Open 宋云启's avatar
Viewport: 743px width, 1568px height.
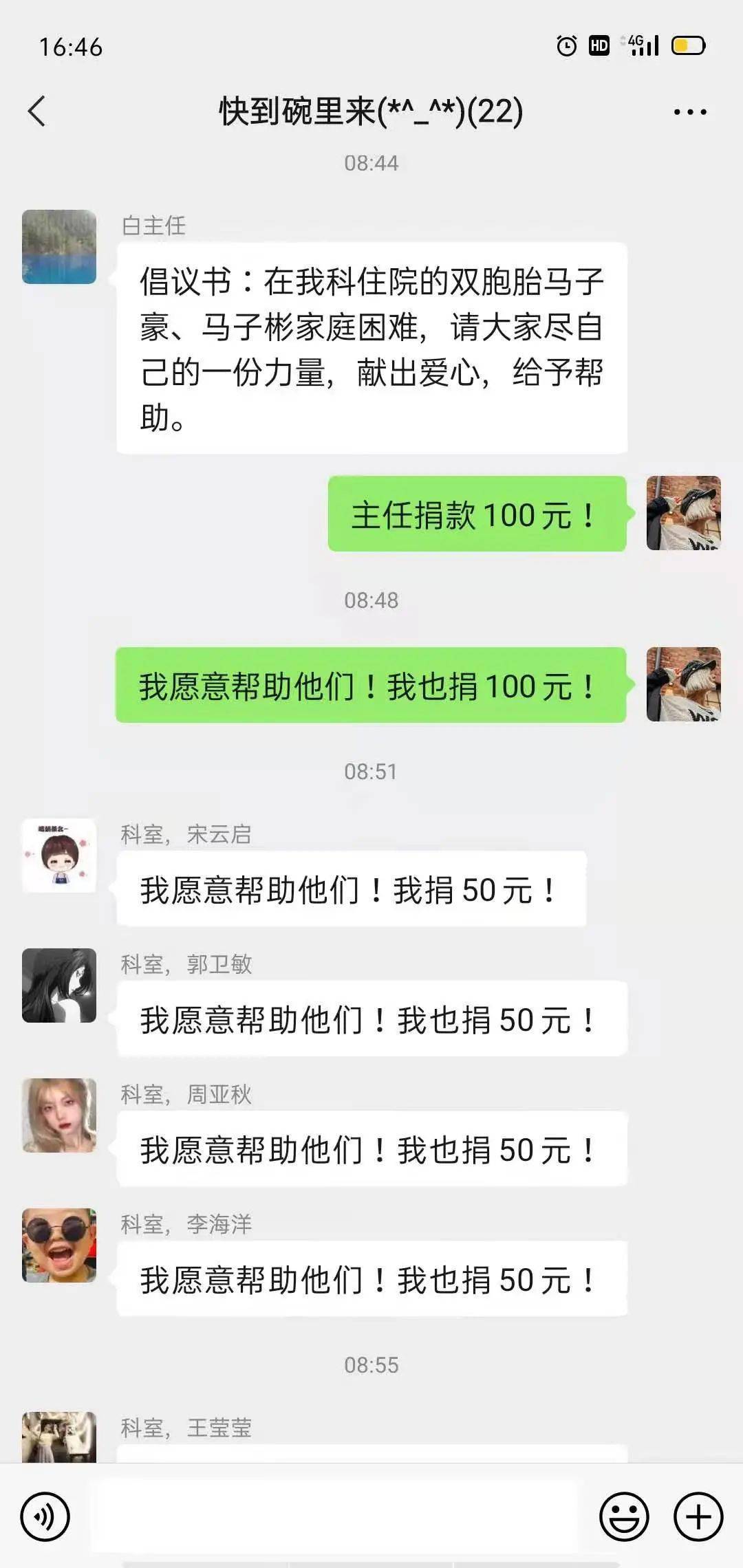click(59, 856)
